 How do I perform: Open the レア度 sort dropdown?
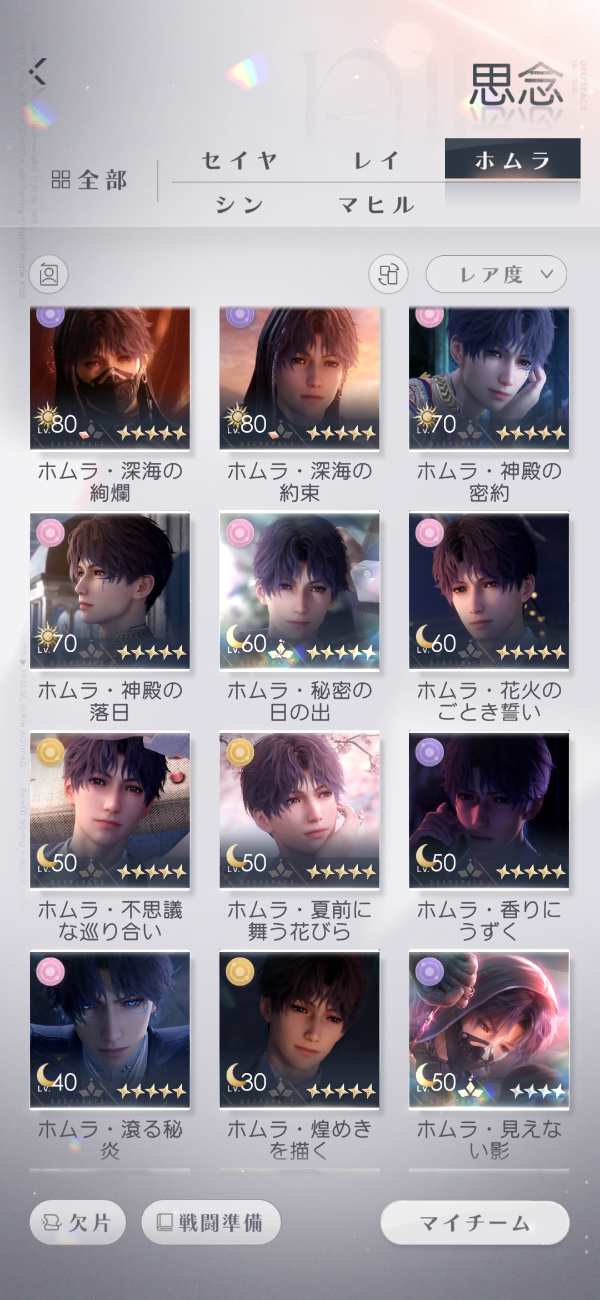point(496,274)
